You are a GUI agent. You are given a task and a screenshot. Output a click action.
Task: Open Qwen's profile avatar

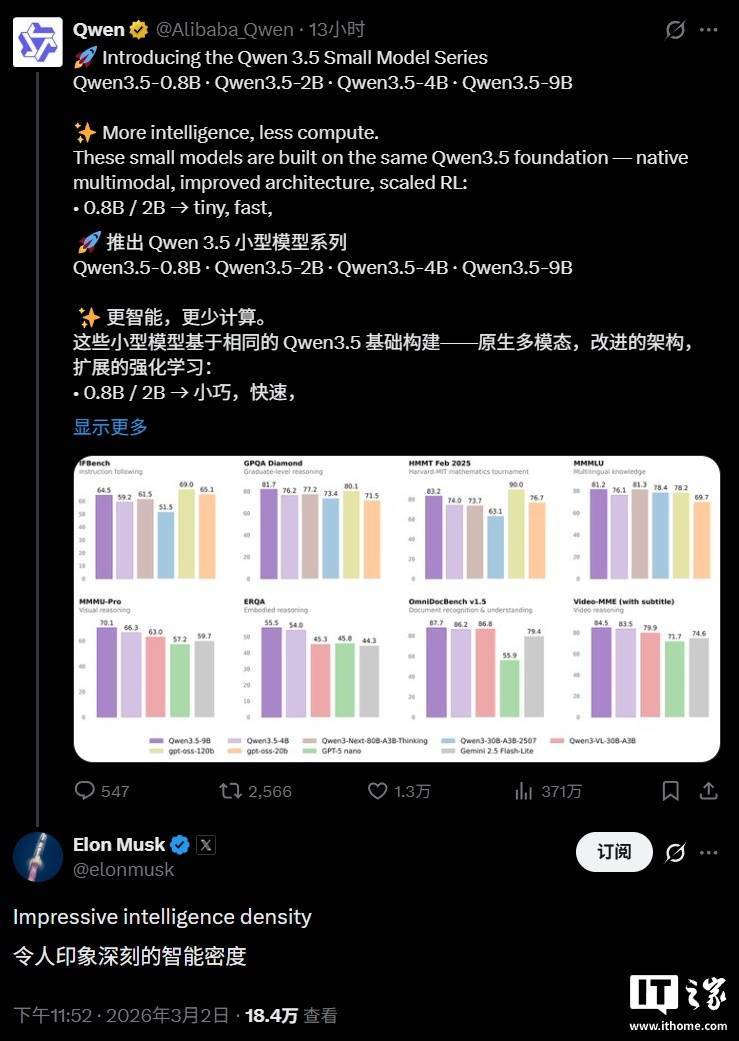pos(37,42)
